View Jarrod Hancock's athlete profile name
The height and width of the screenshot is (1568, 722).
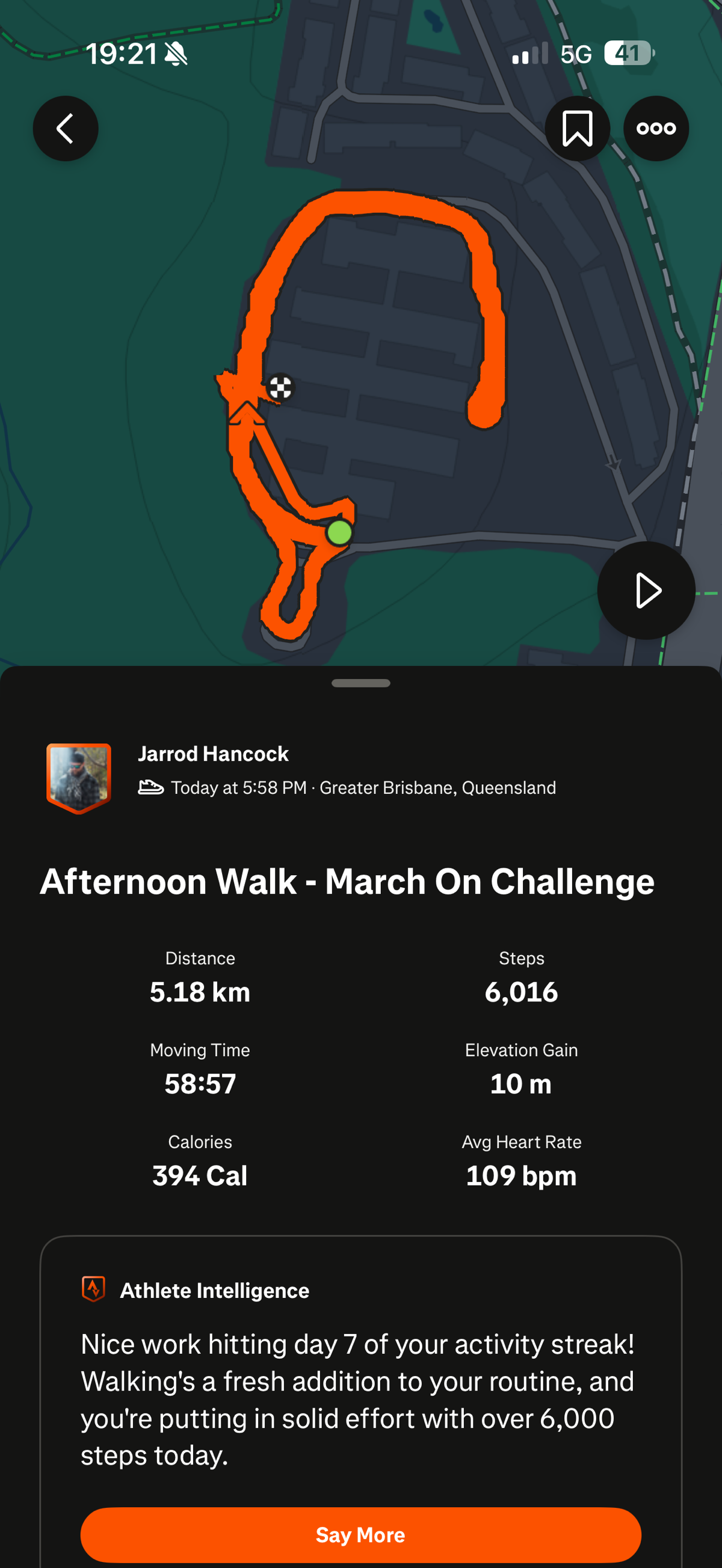pos(213,754)
